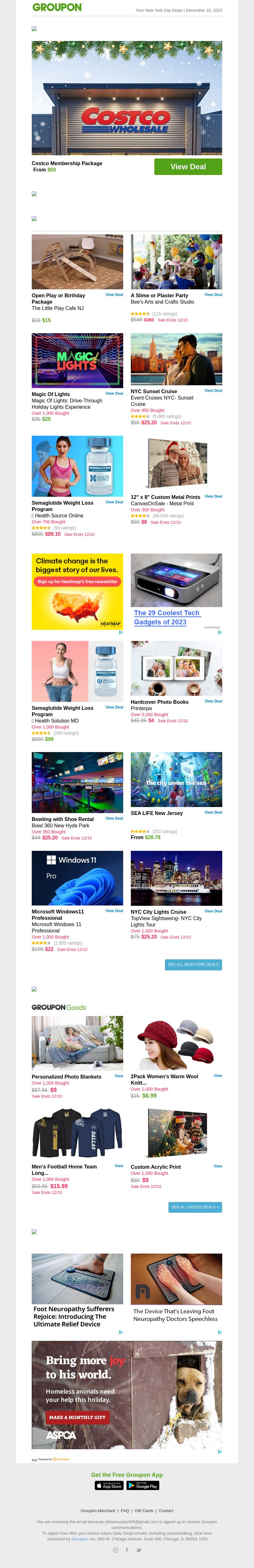View Deal for A Slime or Plaster Party
The width and height of the screenshot is (254, 1568).
[213, 295]
